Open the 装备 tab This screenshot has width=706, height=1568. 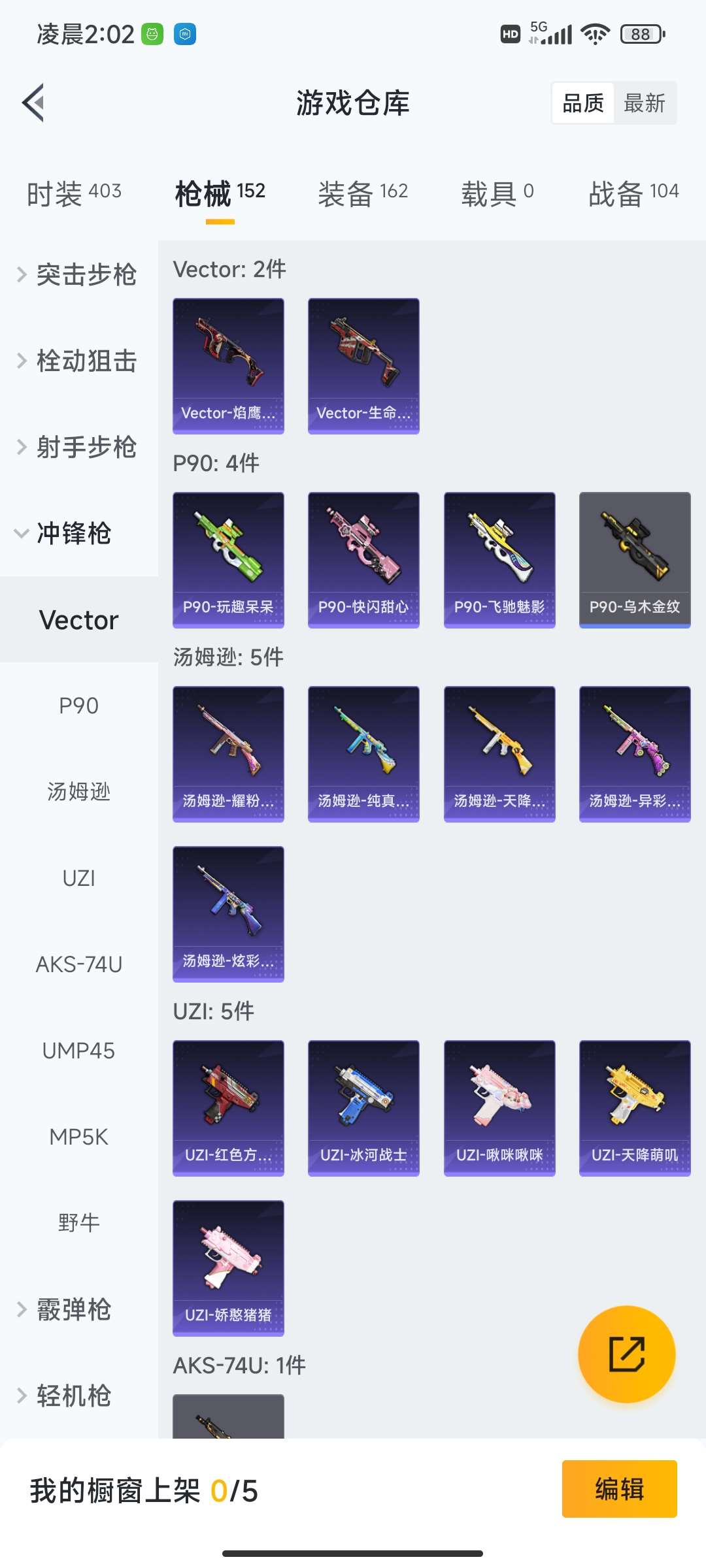(x=363, y=193)
